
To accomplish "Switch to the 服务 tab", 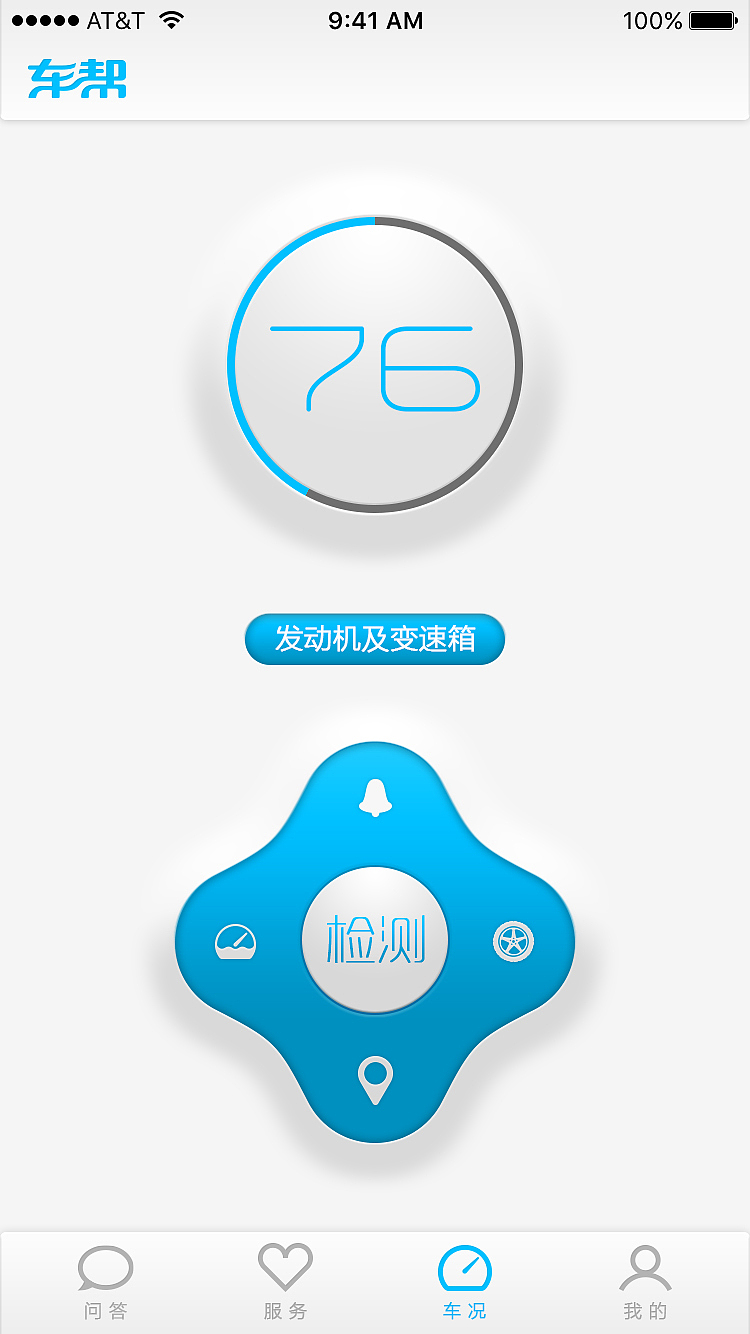I will tap(285, 1310).
